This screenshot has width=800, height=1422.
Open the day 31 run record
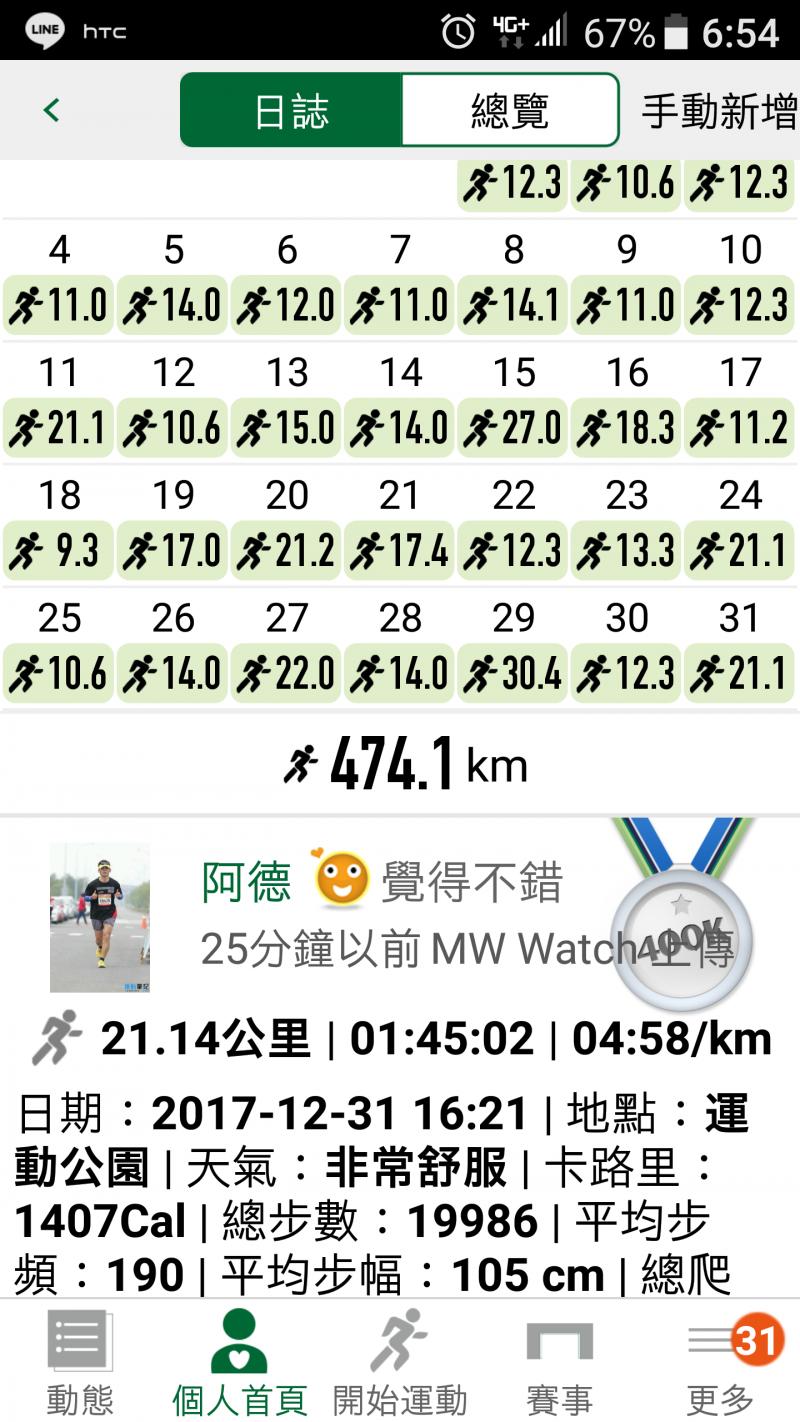(x=740, y=674)
